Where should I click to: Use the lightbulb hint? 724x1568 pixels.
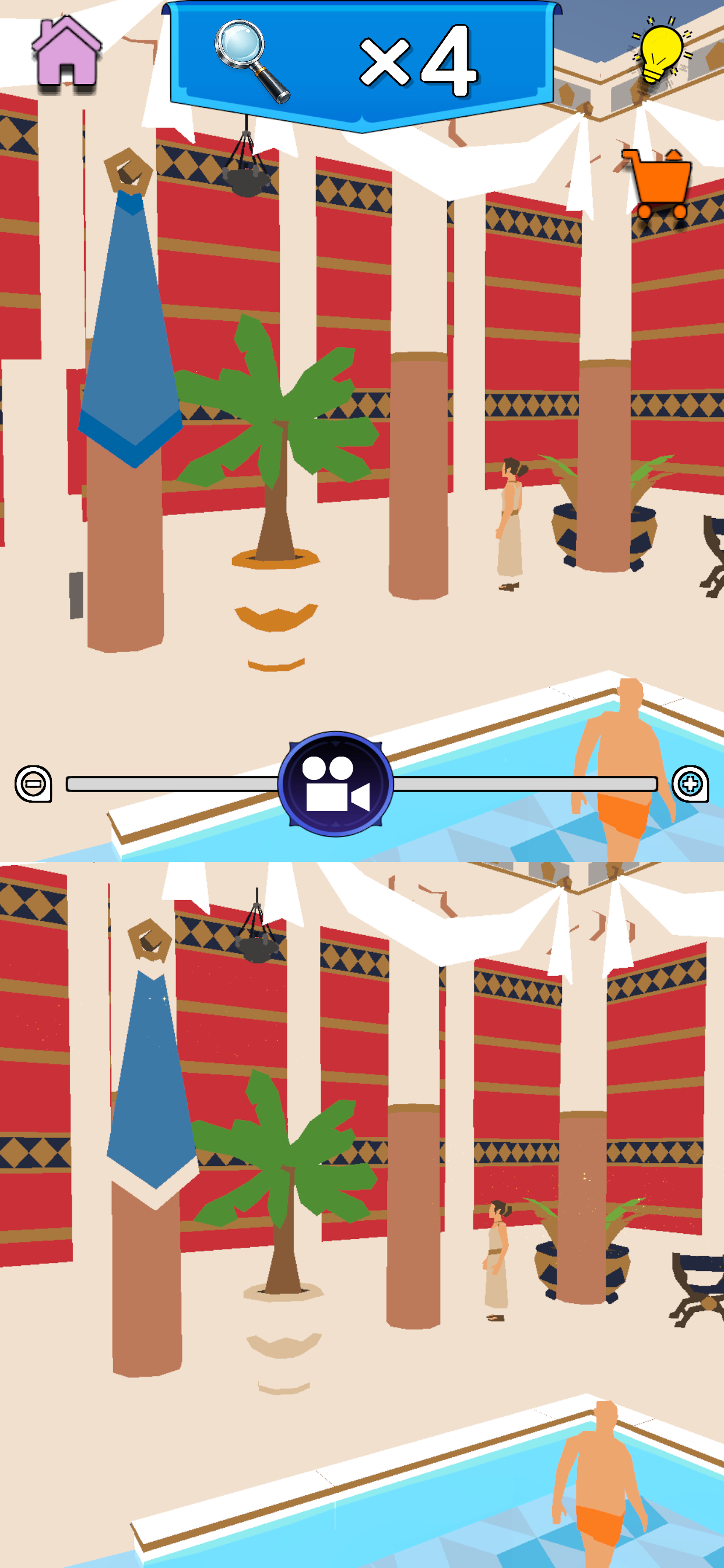tap(660, 52)
